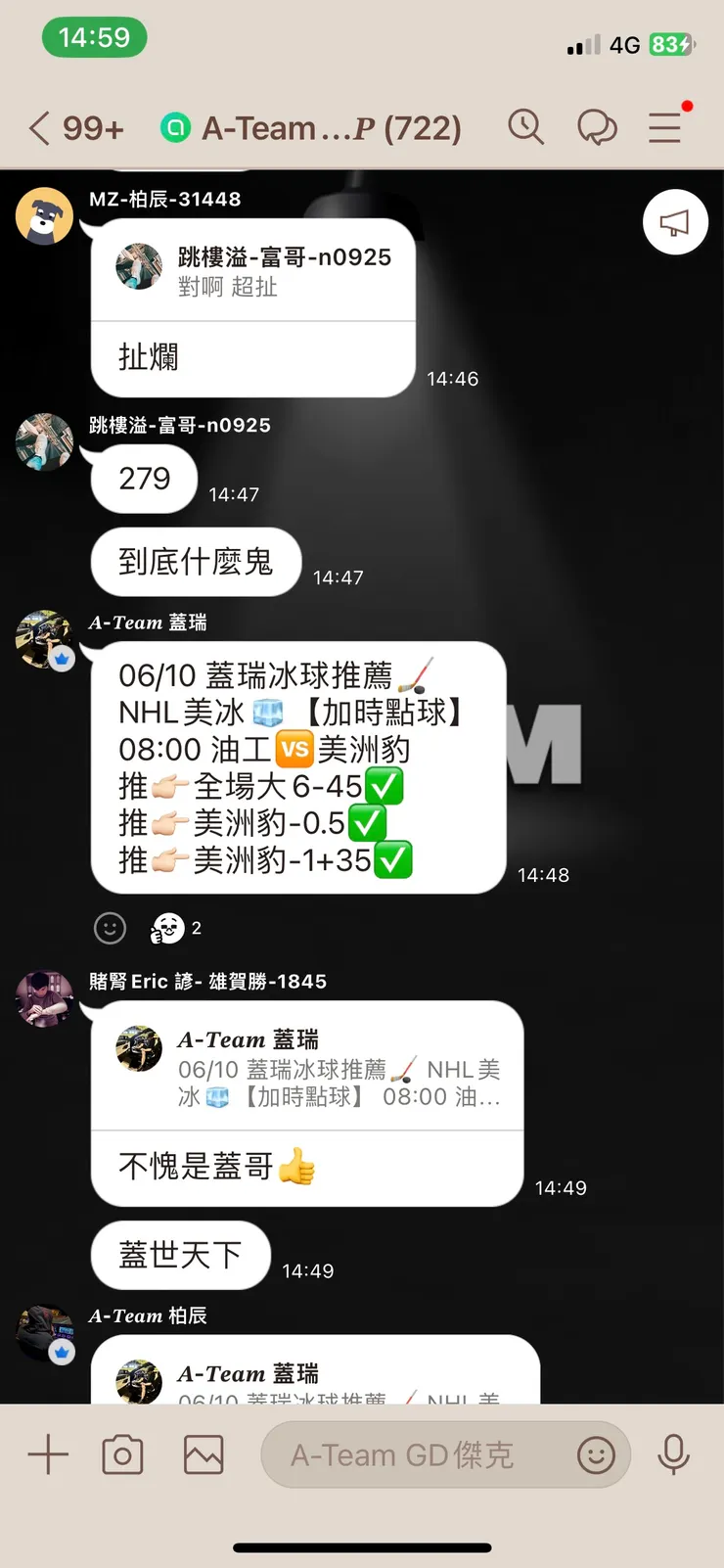Open the search icon in chat header
The height and width of the screenshot is (1568, 724).
click(526, 127)
